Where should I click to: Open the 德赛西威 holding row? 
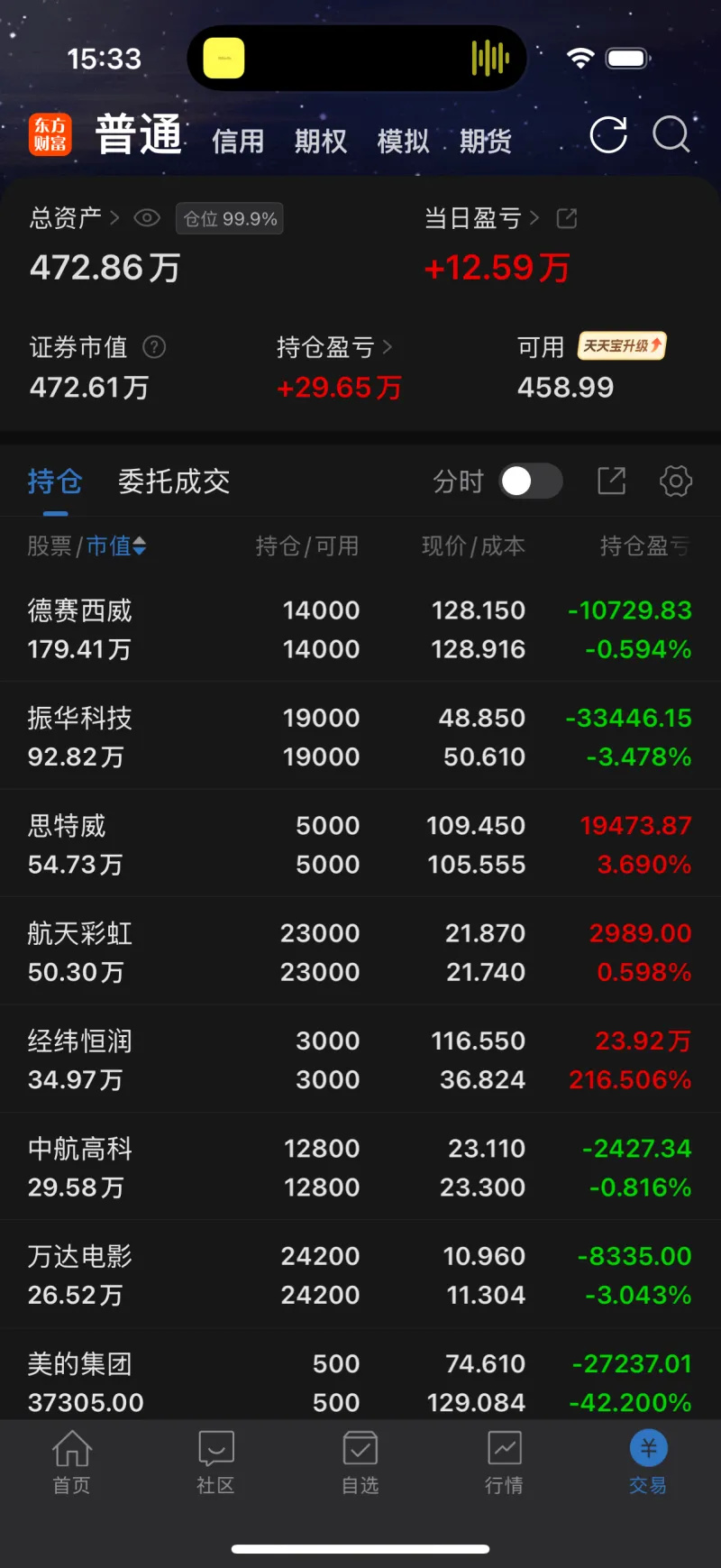[360, 629]
